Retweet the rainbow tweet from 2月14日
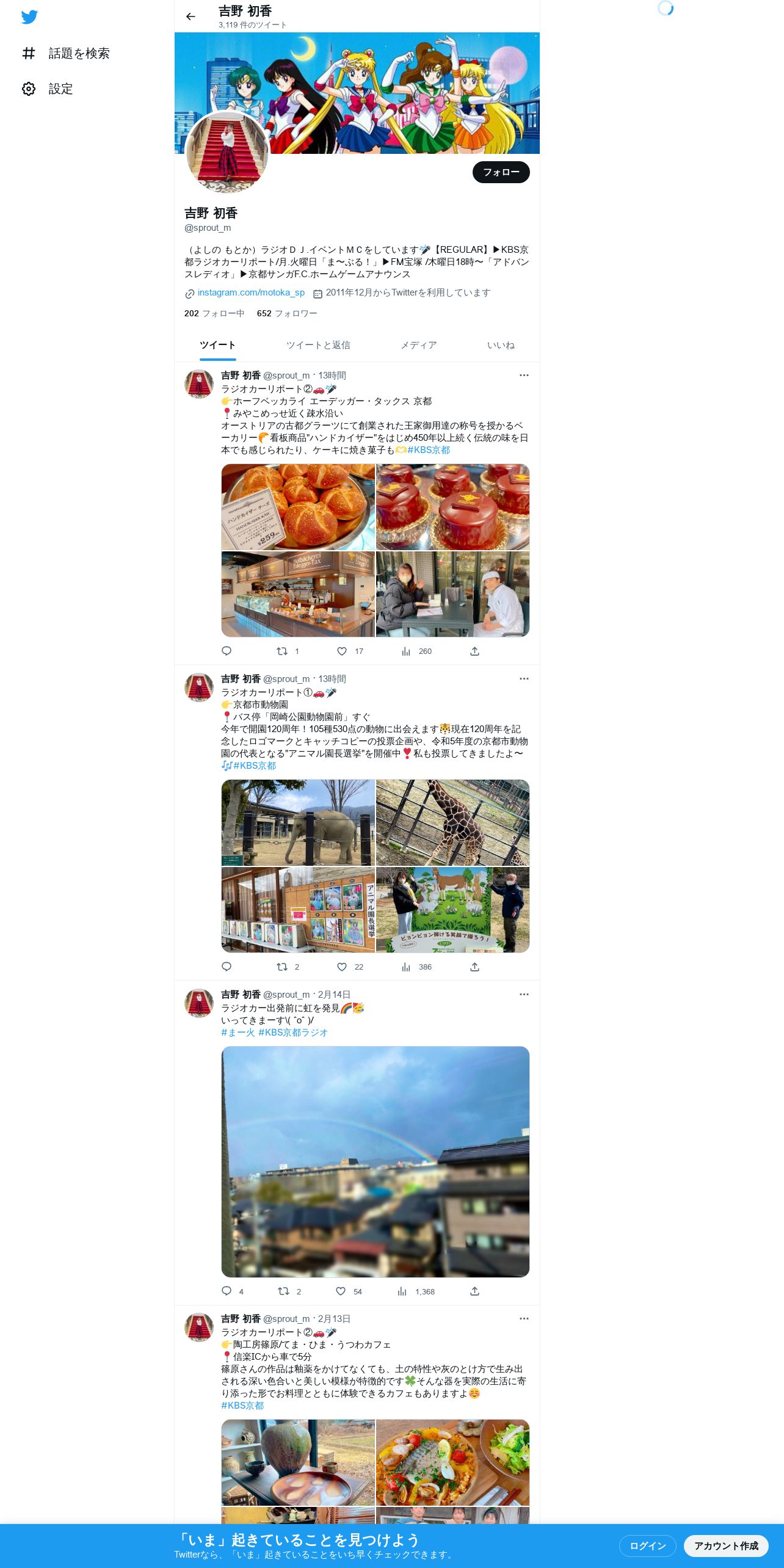Viewport: 784px width, 1568px height. click(283, 1291)
